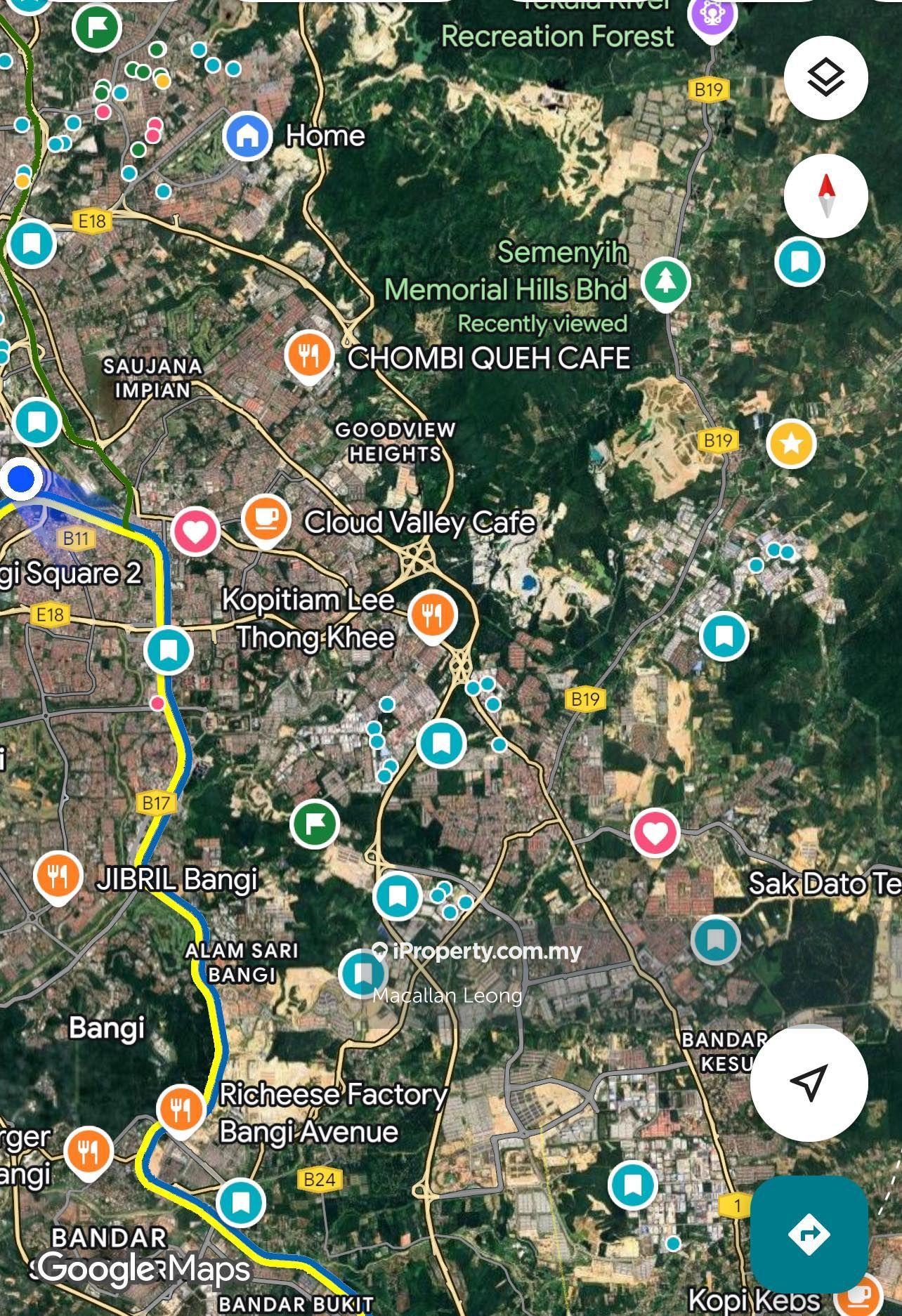Select the Home pin on the map

pos(247,136)
